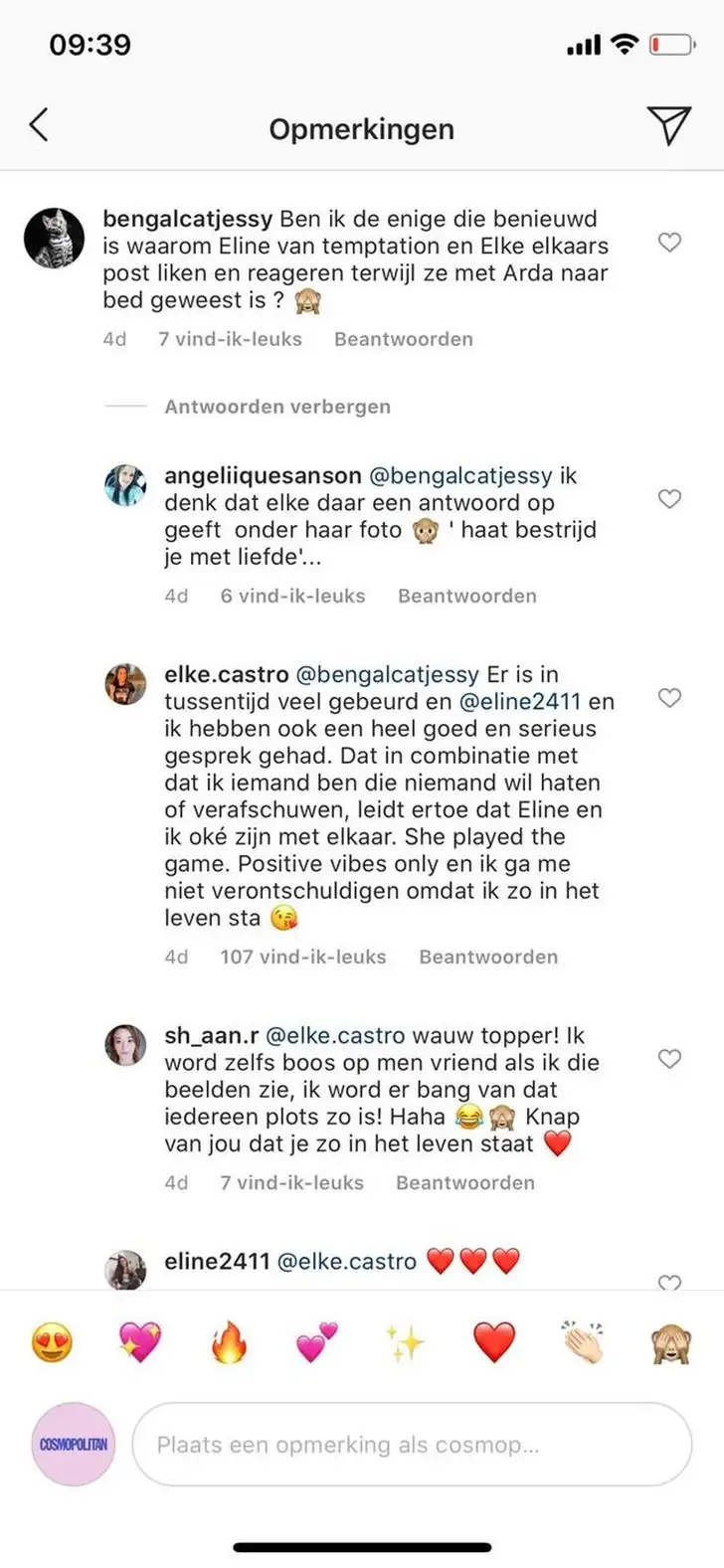Like bengalcatjessy's comment

(670, 243)
